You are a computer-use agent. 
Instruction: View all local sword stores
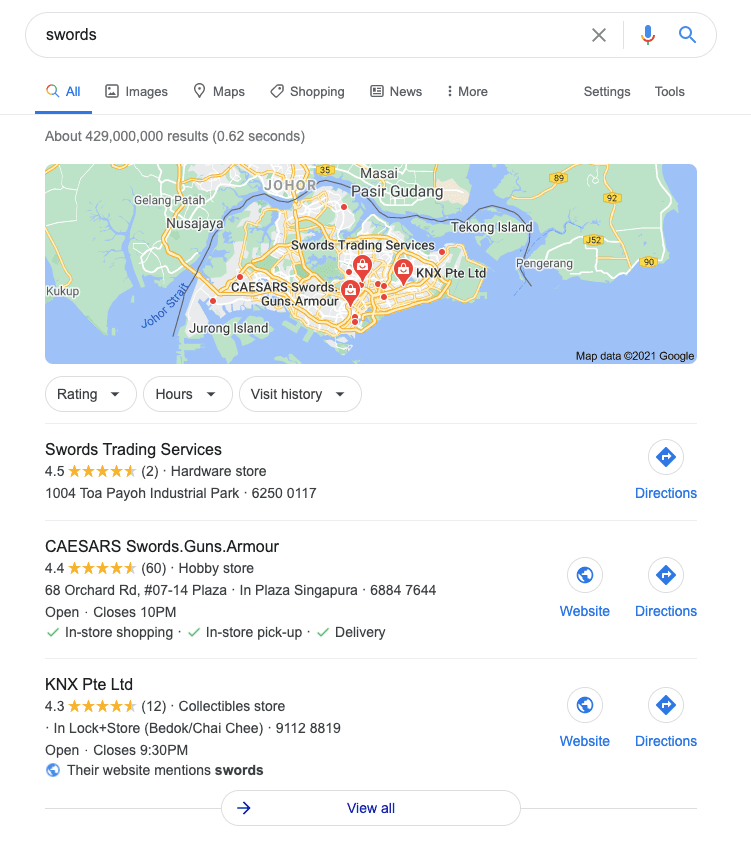[370, 808]
